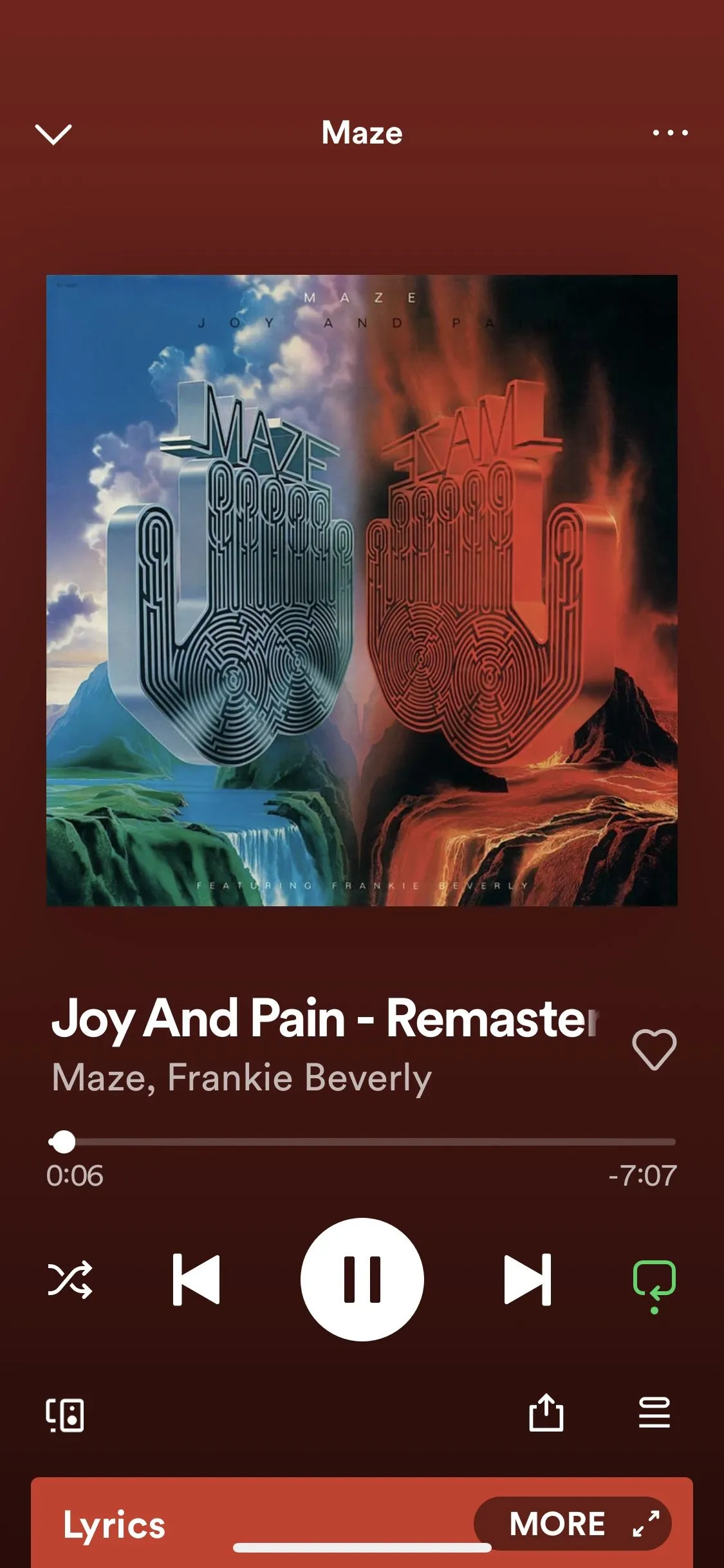The height and width of the screenshot is (1568, 724).
Task: Open the three-dot options menu
Action: [x=670, y=133]
